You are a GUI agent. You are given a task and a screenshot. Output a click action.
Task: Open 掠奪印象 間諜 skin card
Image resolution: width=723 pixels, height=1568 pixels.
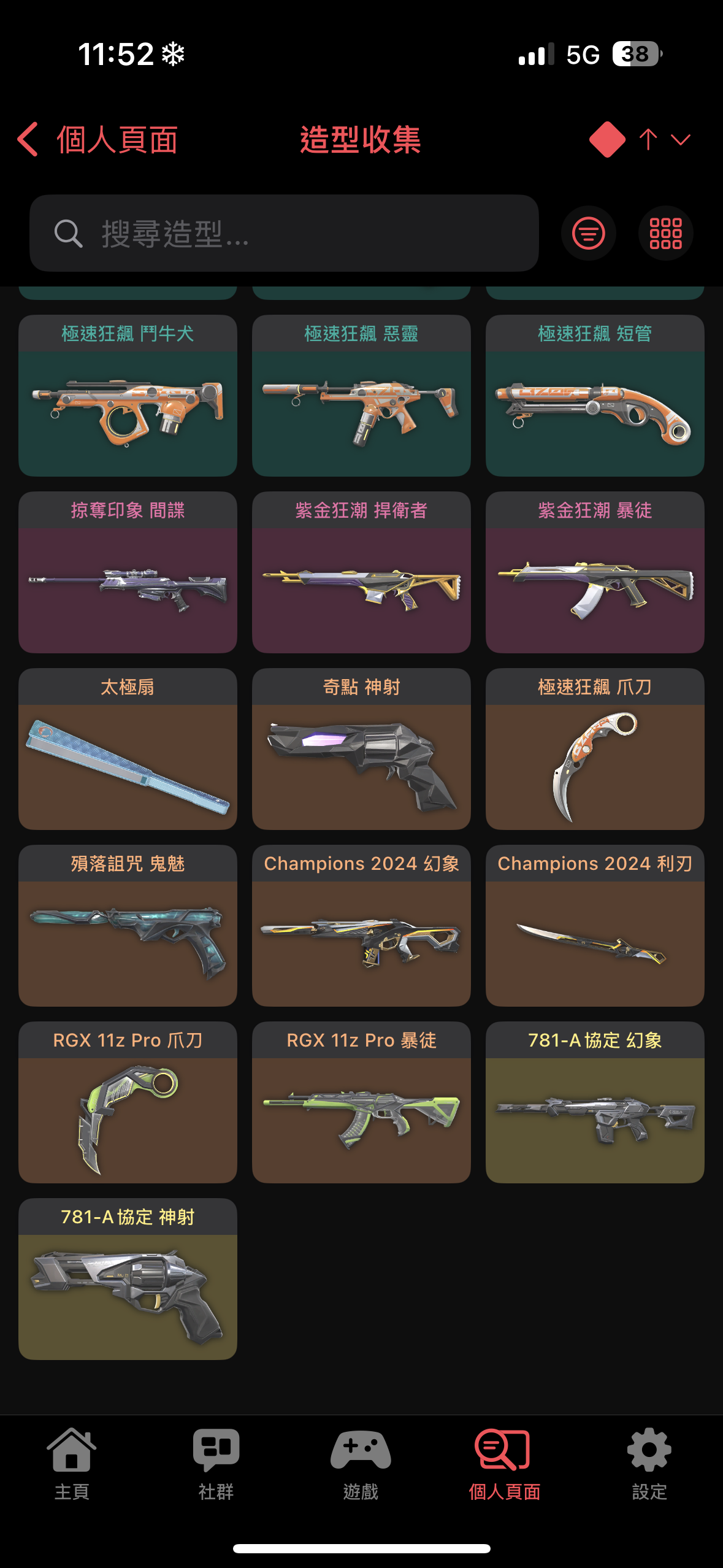(x=128, y=572)
